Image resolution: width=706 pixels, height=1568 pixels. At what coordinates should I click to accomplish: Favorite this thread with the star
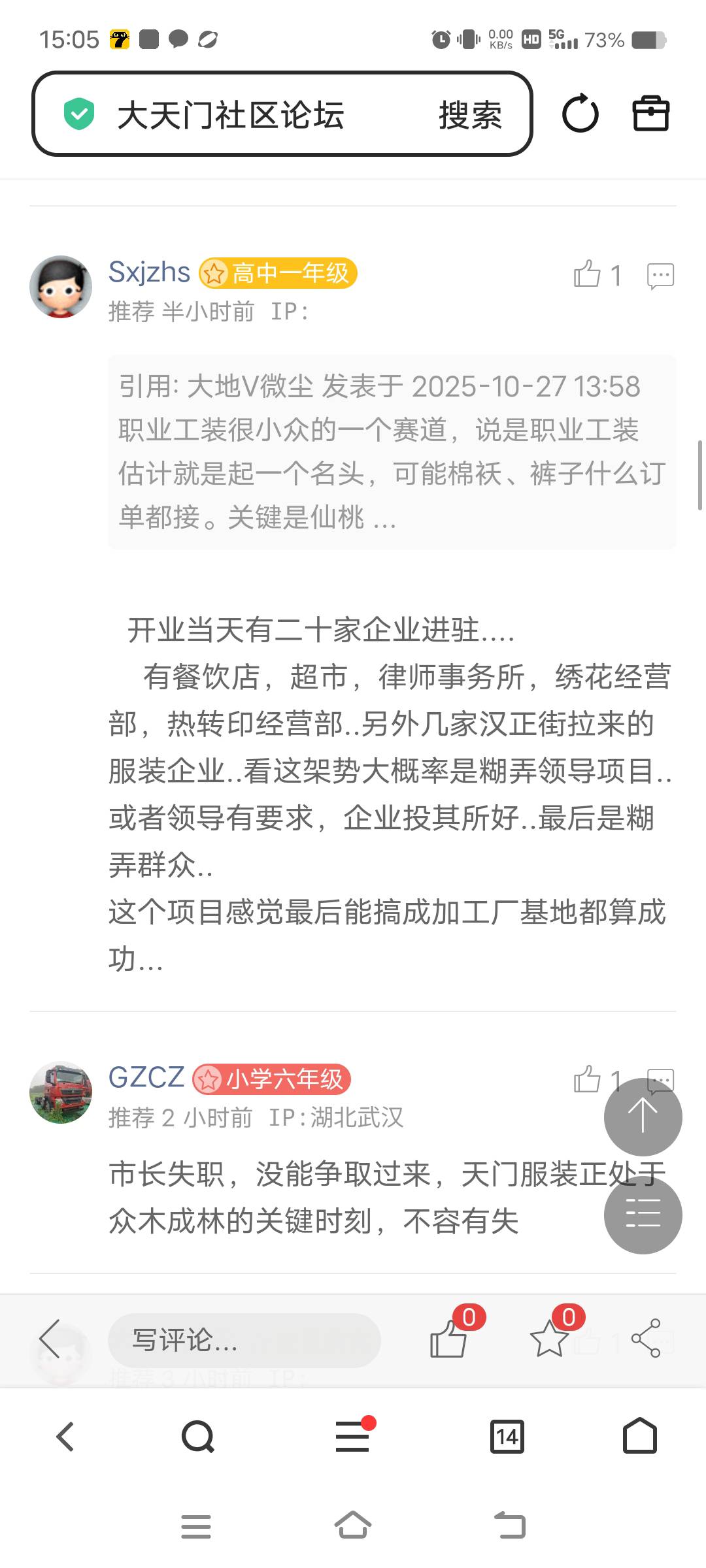pos(549,1339)
